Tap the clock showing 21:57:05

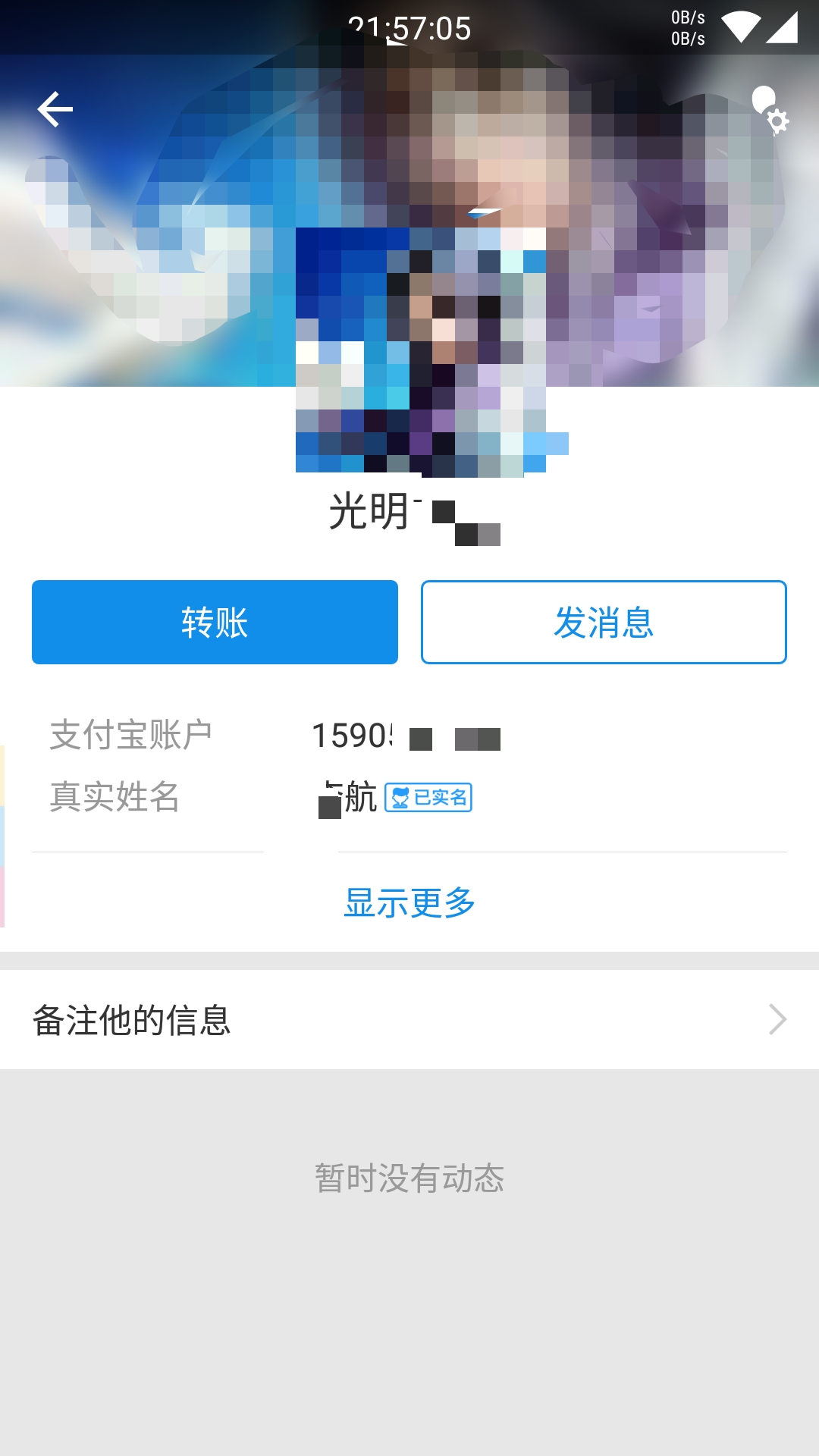coord(409,27)
